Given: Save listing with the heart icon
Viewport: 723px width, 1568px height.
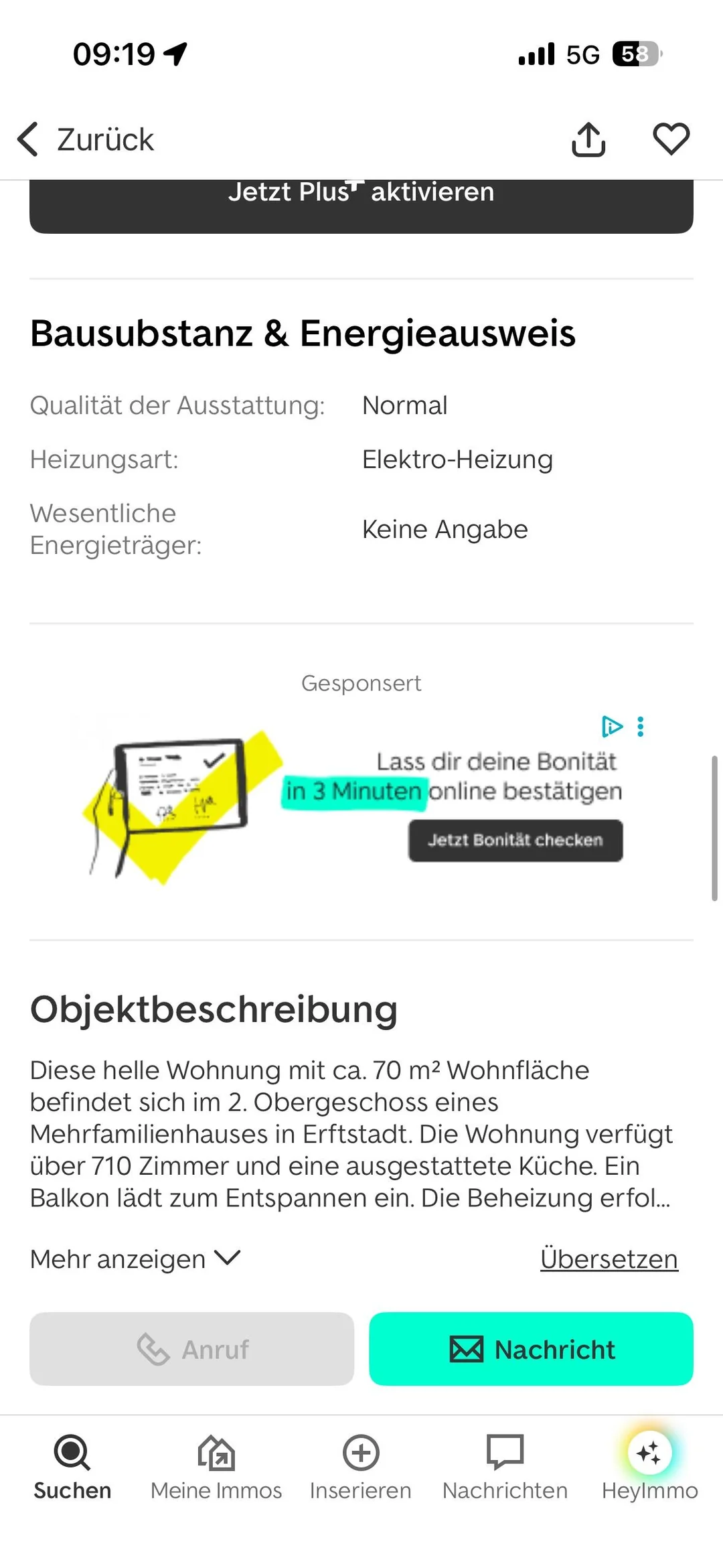Looking at the screenshot, I should [x=671, y=139].
